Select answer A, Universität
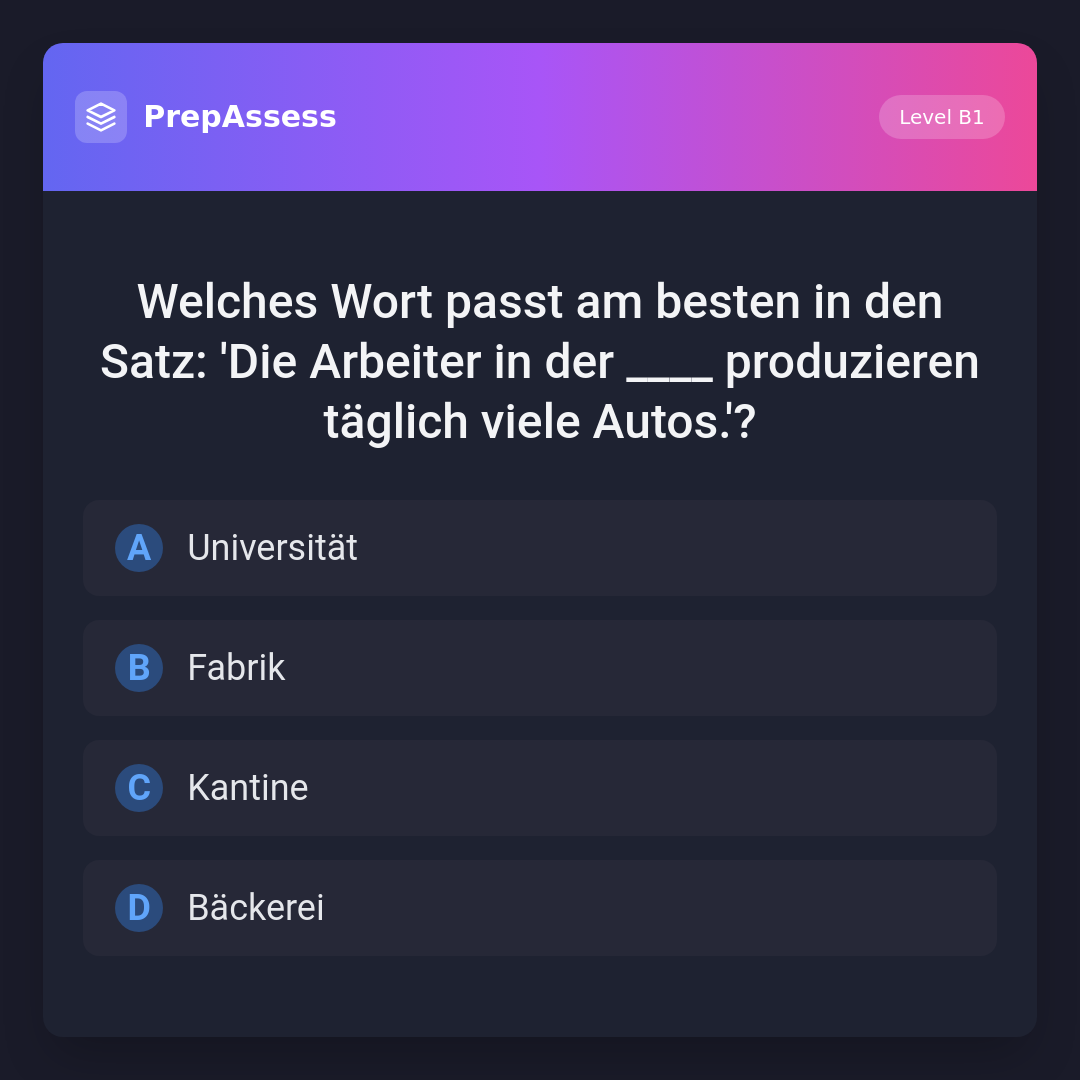 coord(539,548)
